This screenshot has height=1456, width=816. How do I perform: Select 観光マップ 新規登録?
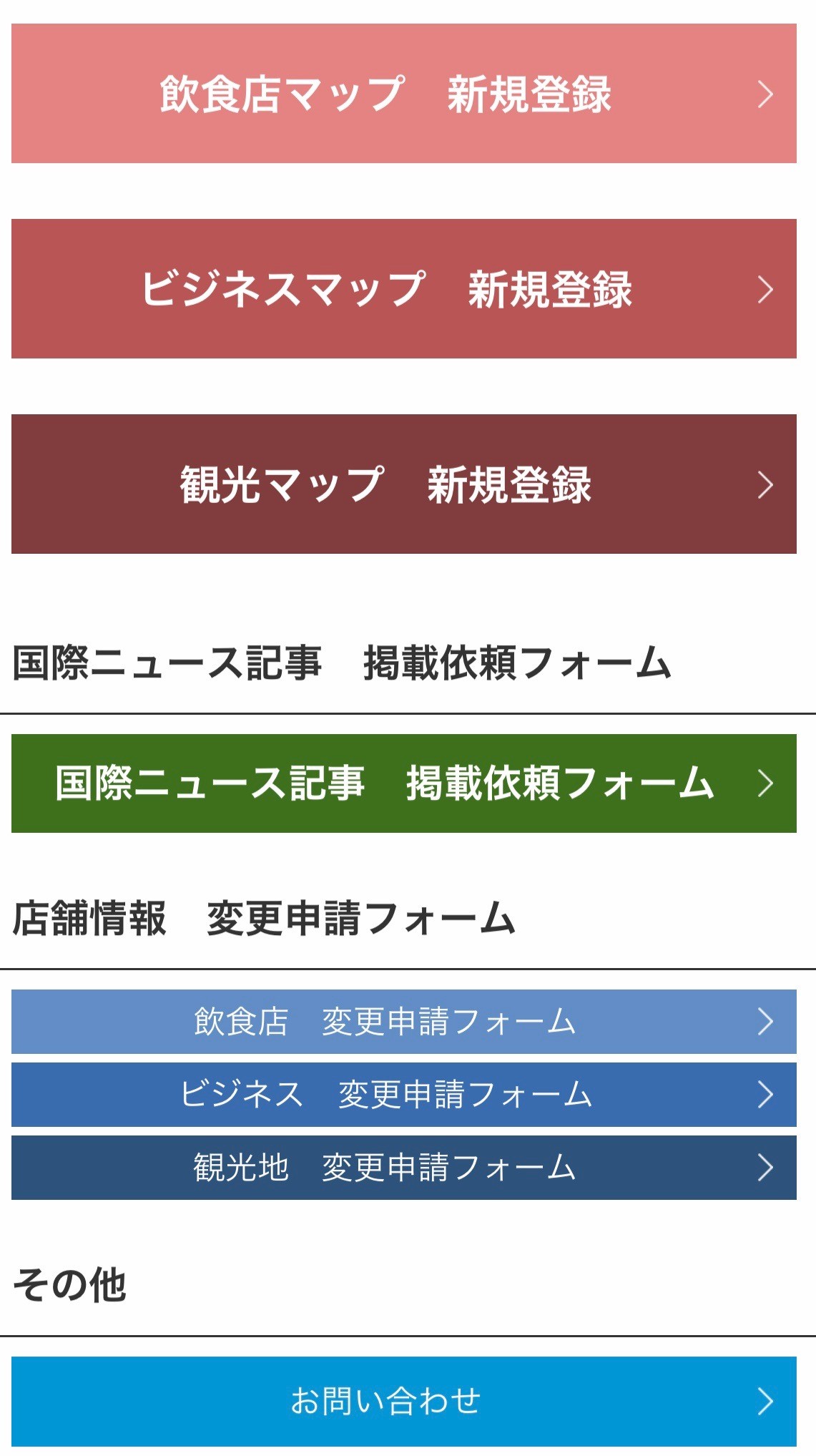click(403, 484)
